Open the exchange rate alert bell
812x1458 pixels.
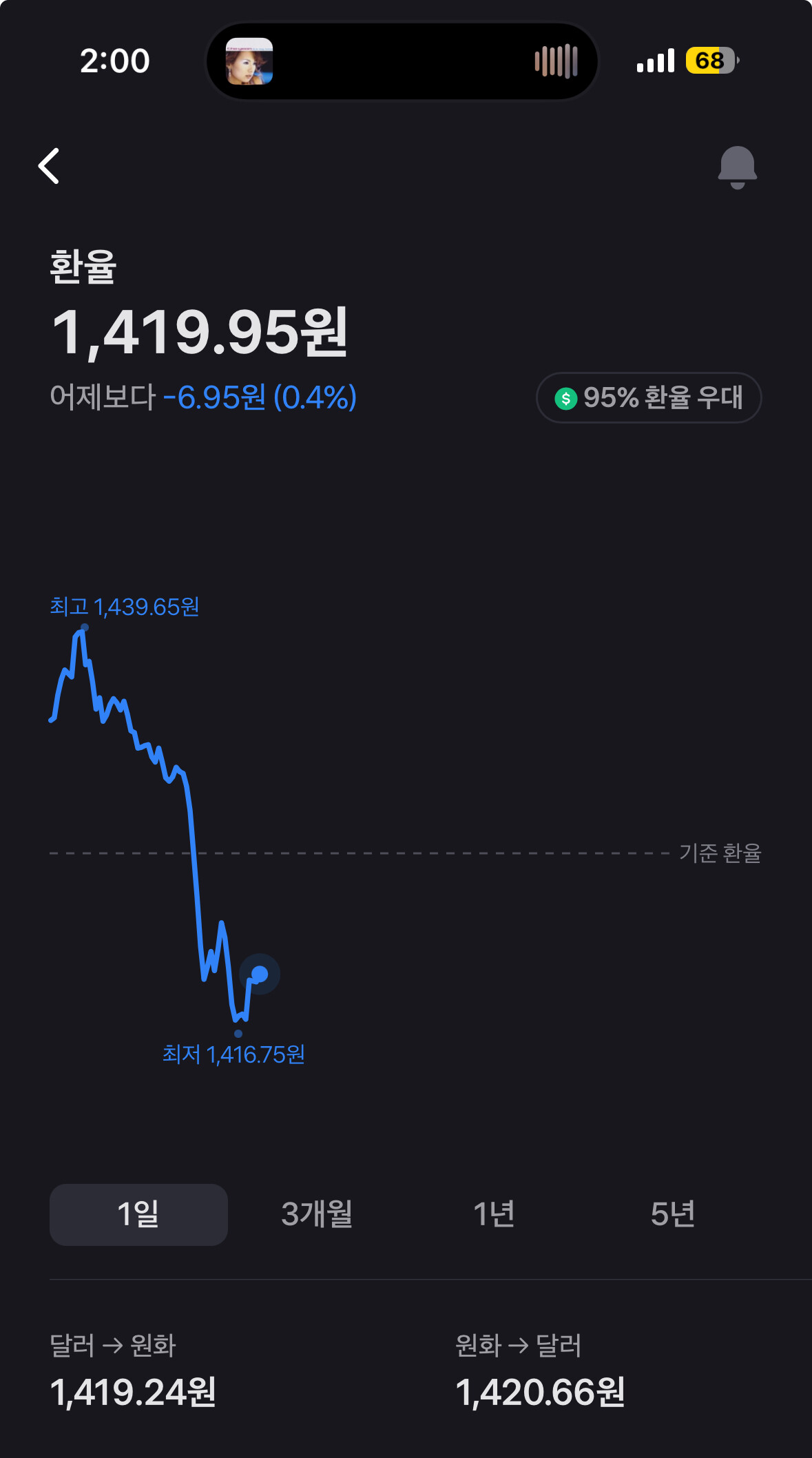point(737,167)
